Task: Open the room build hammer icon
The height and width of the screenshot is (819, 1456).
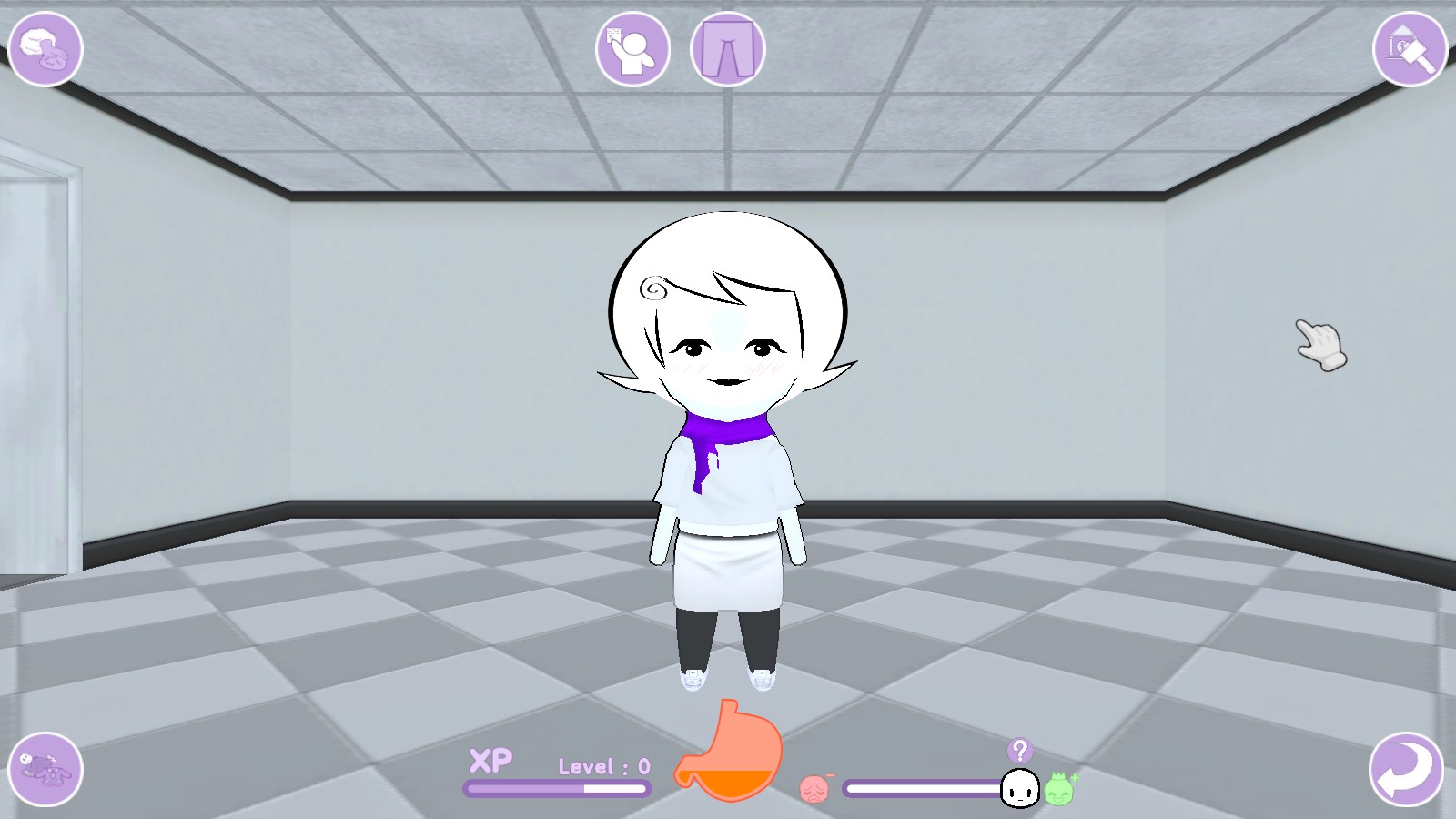Action: click(1410, 49)
